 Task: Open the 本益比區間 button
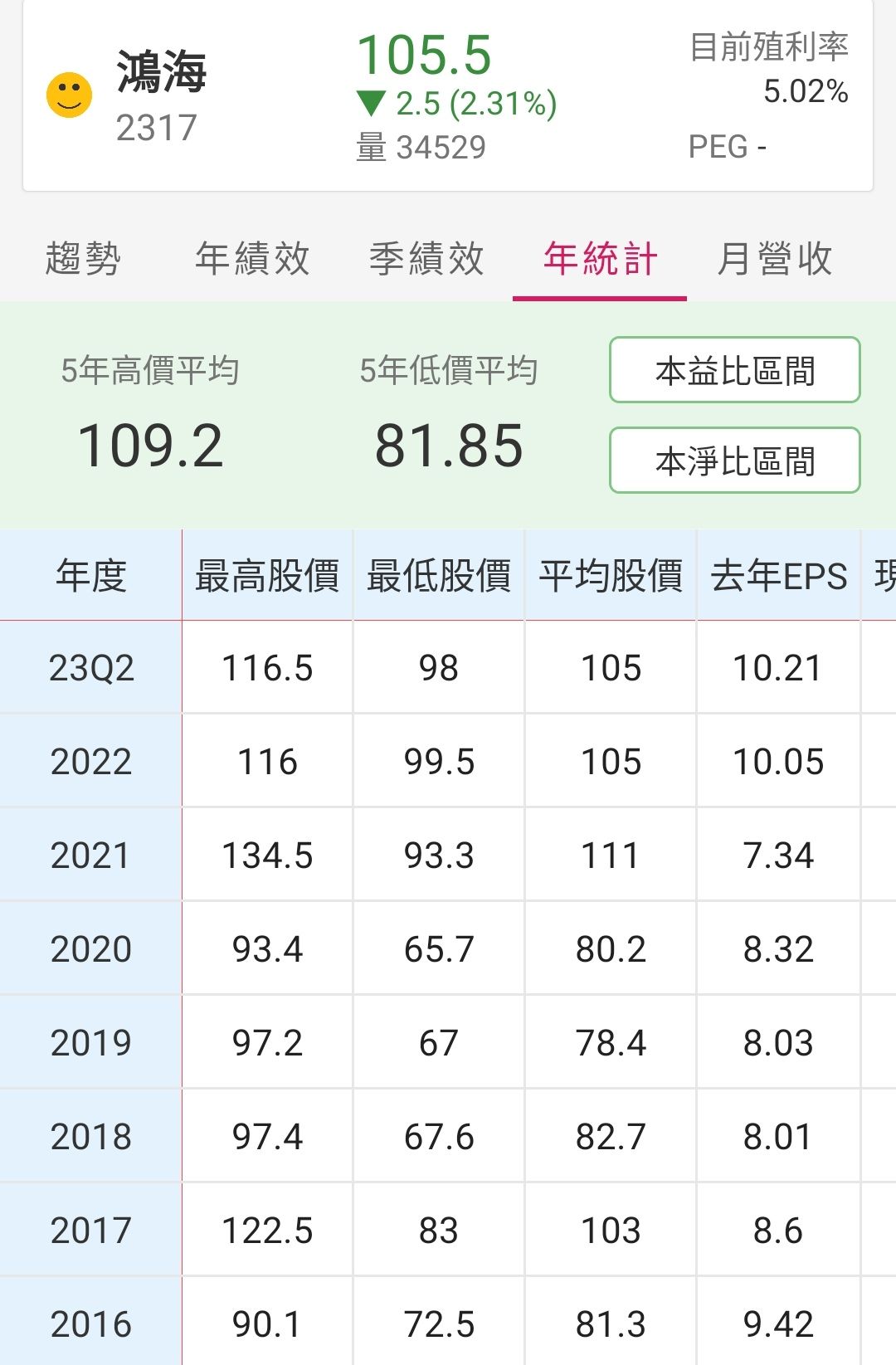(x=735, y=370)
